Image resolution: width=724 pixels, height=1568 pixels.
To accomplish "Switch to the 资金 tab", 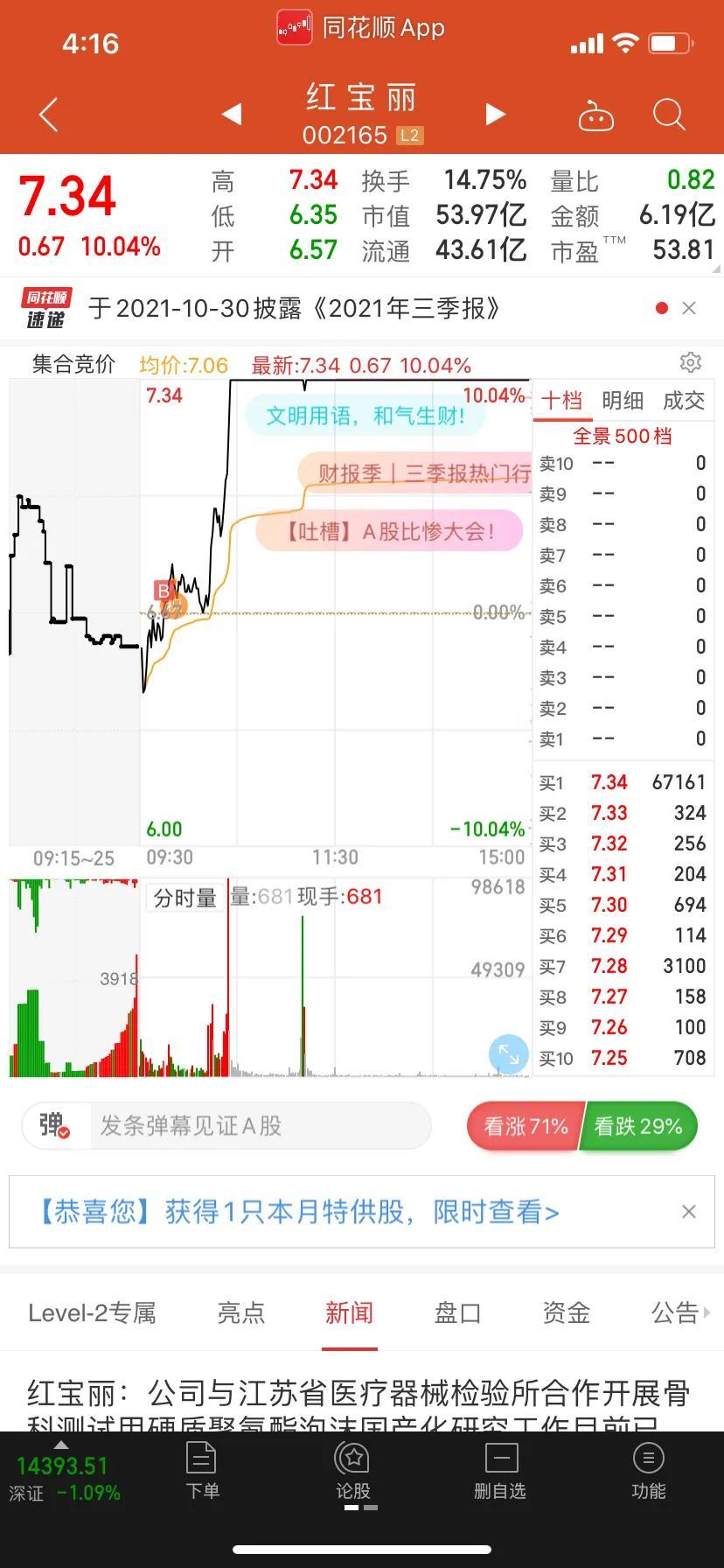I will pyautogui.click(x=566, y=1312).
